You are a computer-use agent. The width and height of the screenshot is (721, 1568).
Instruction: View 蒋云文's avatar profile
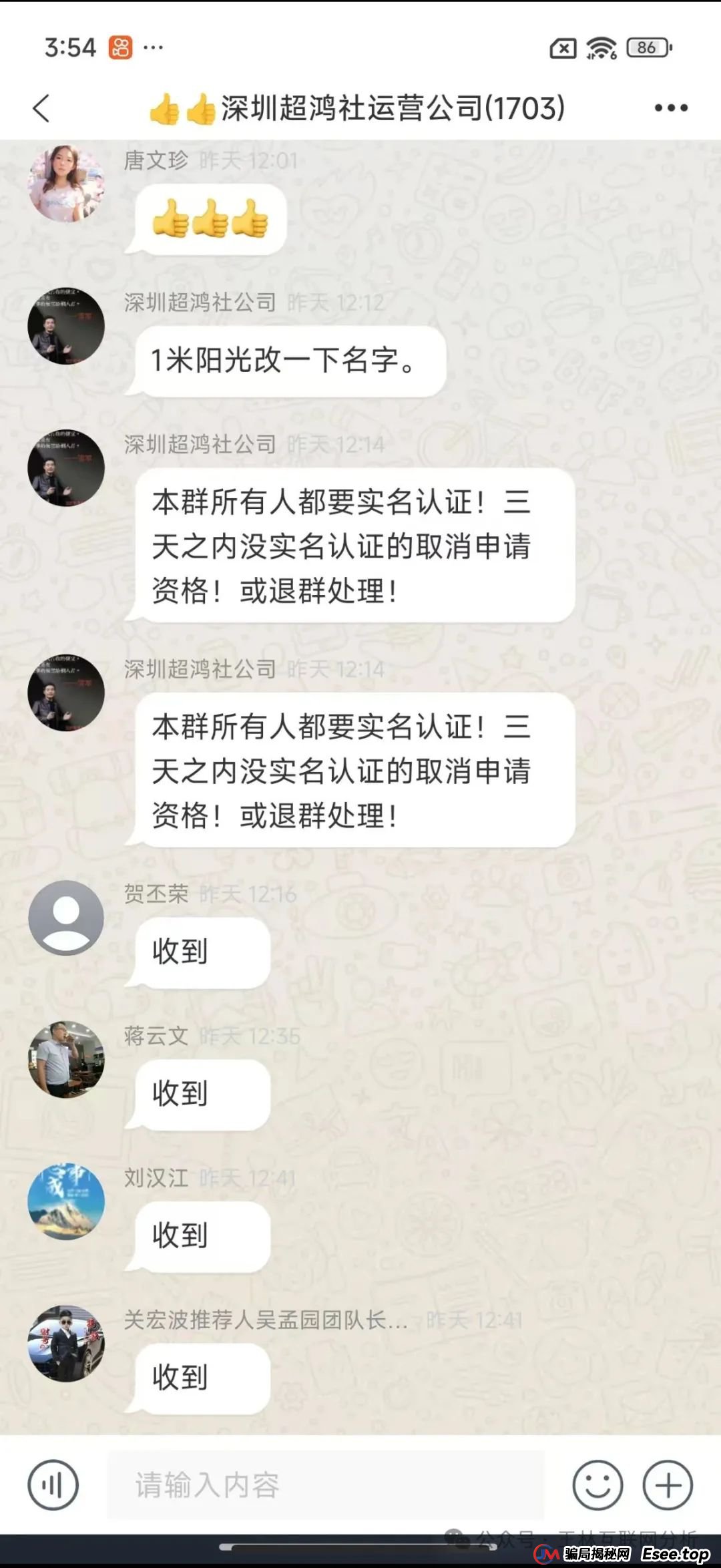66,1059
